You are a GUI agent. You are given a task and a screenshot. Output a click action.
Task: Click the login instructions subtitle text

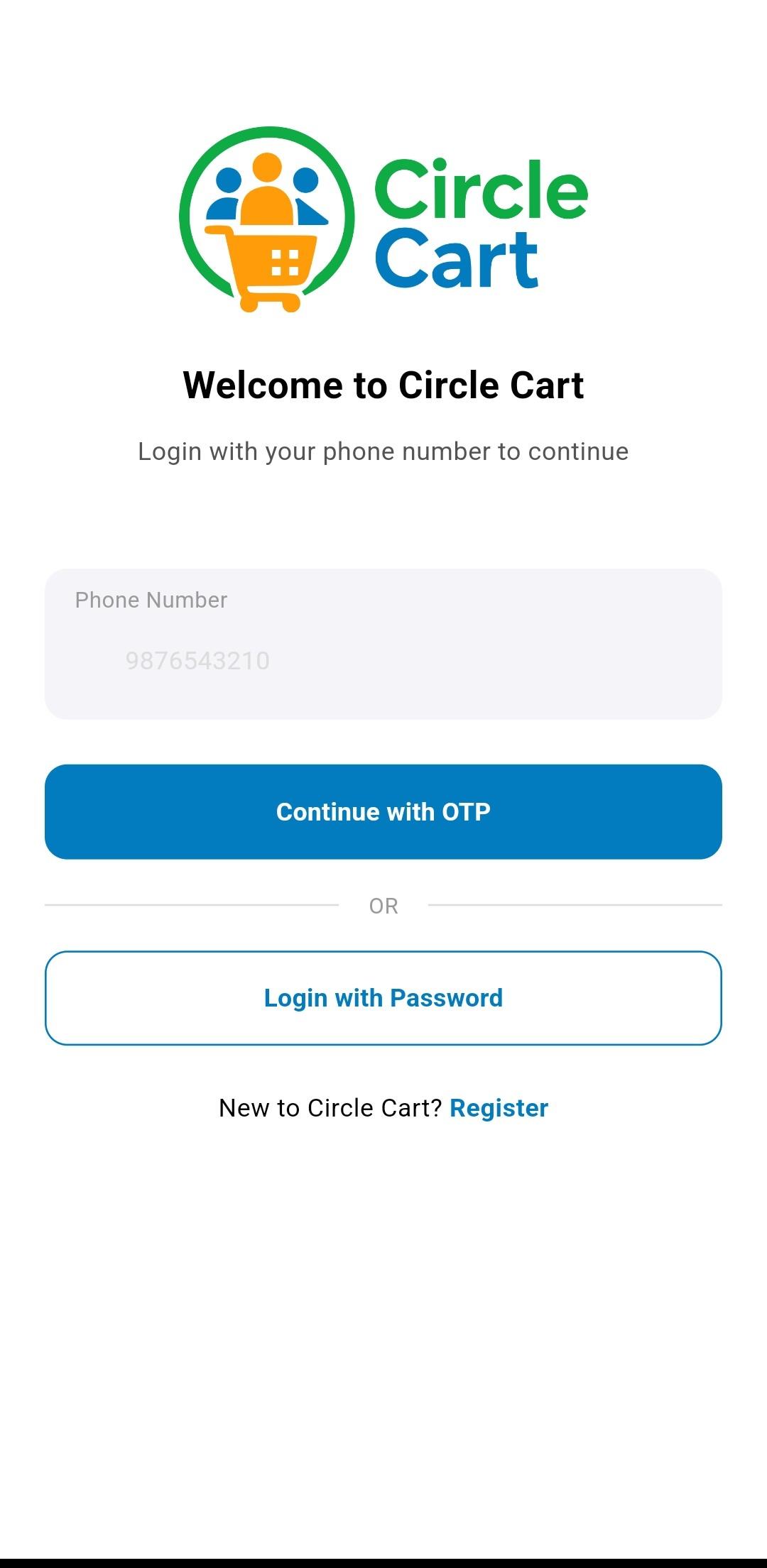[x=383, y=451]
